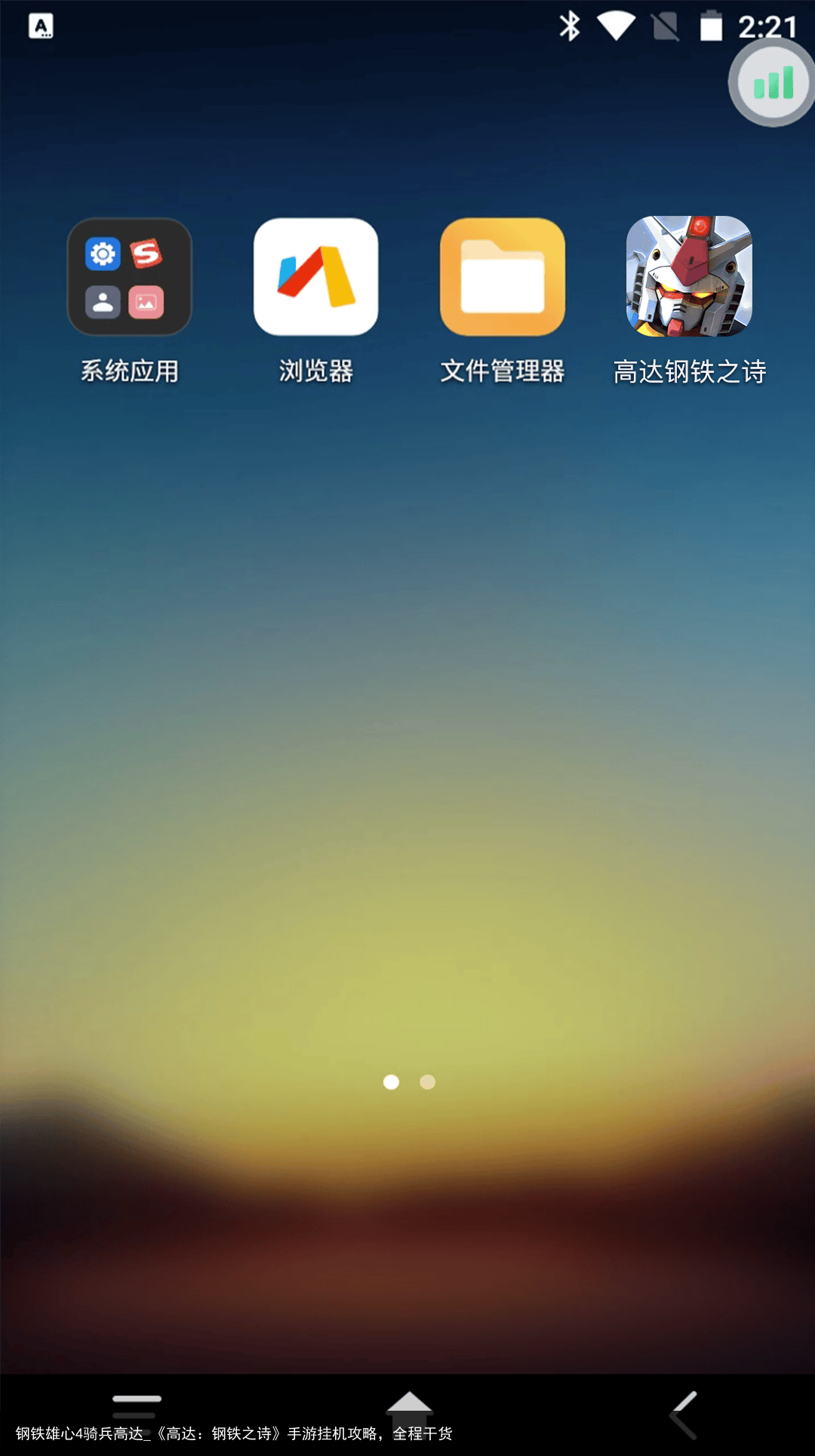
Task: Go to the second home page dot
Action: click(428, 1082)
